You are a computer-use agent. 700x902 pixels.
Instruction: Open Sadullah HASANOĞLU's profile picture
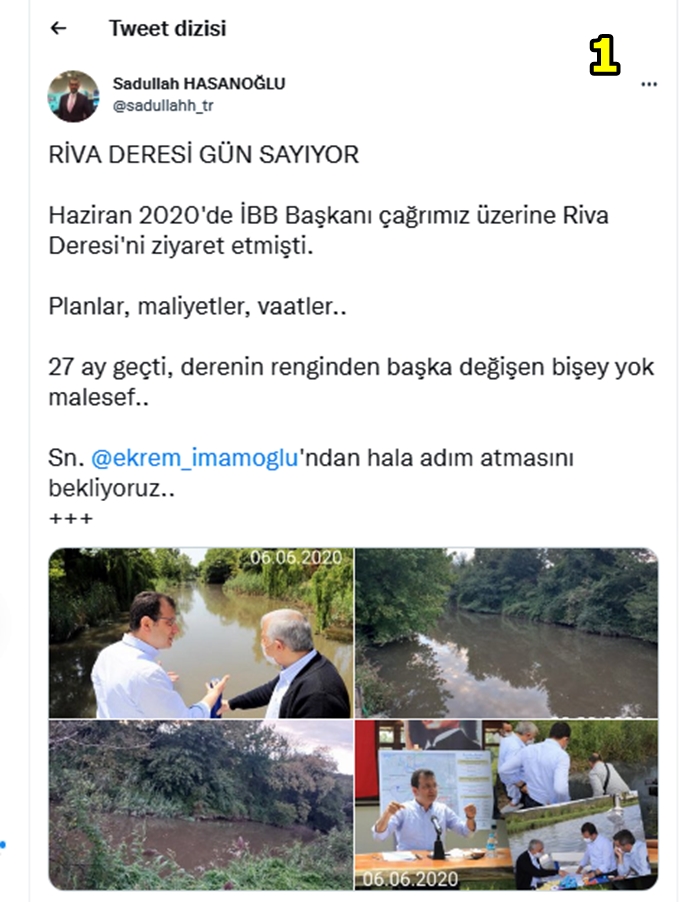tap(73, 96)
